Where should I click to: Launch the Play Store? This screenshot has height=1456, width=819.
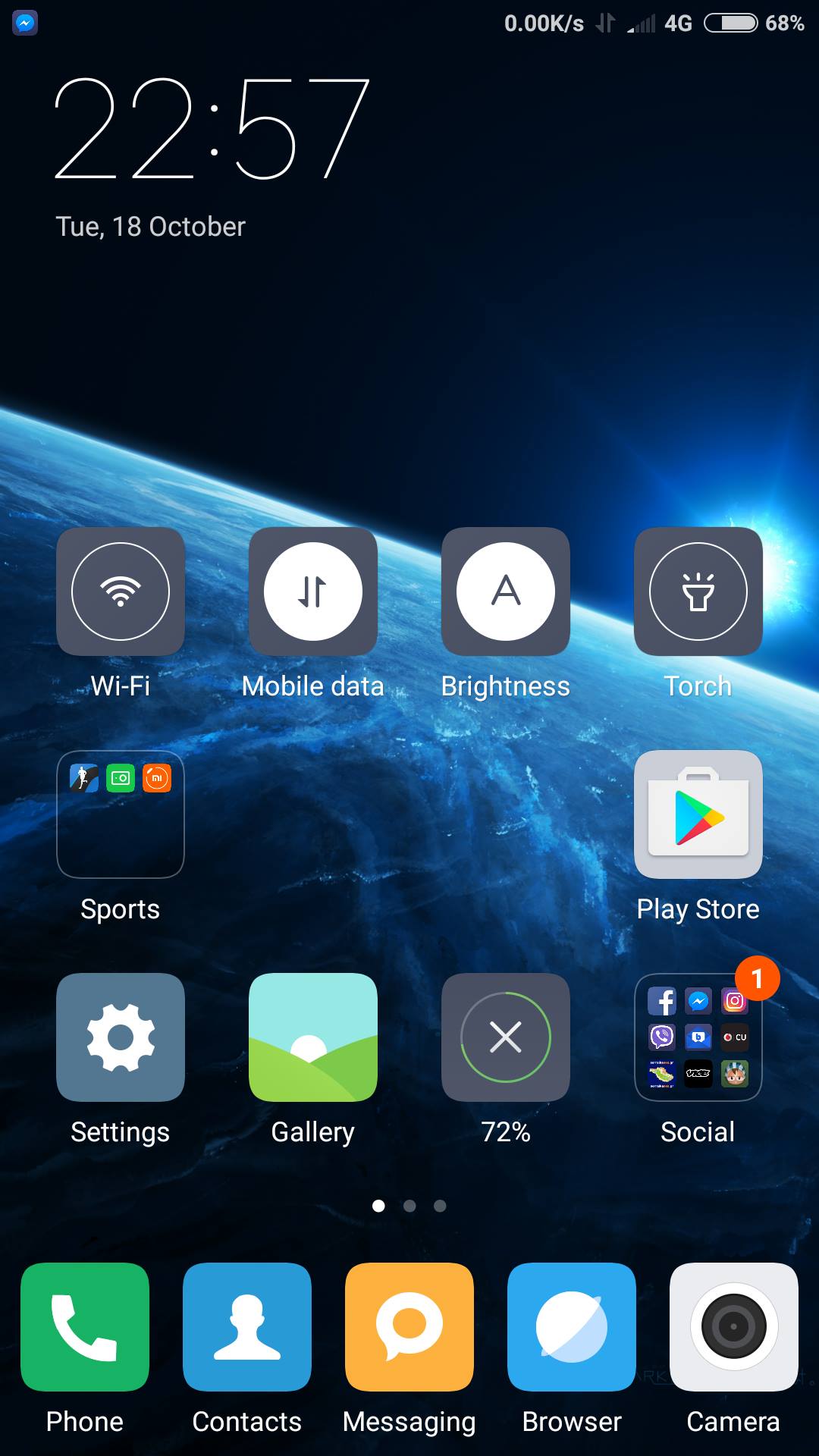[698, 814]
